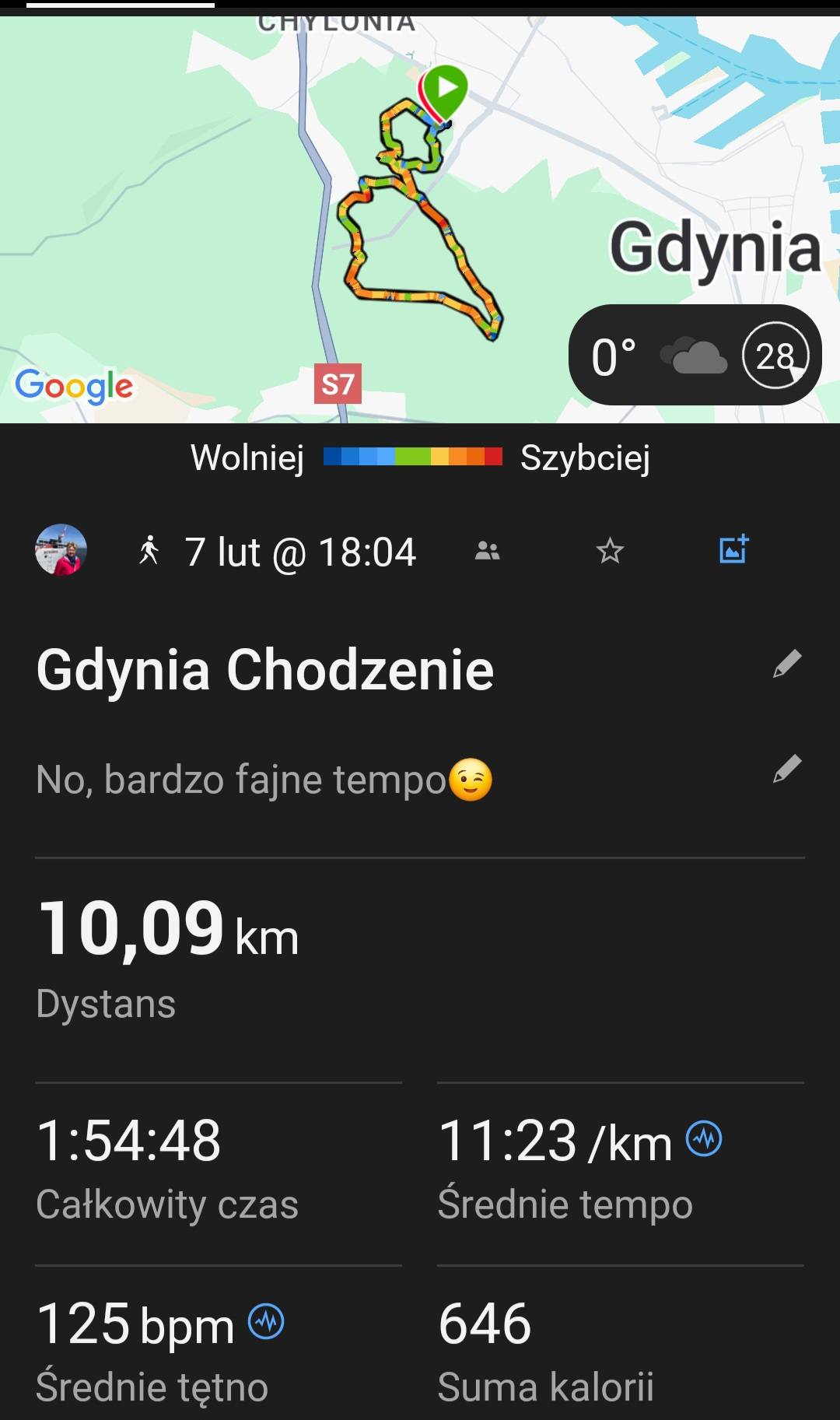
Task: Edit the note about bardzo fajne tempo
Action: coord(787,769)
